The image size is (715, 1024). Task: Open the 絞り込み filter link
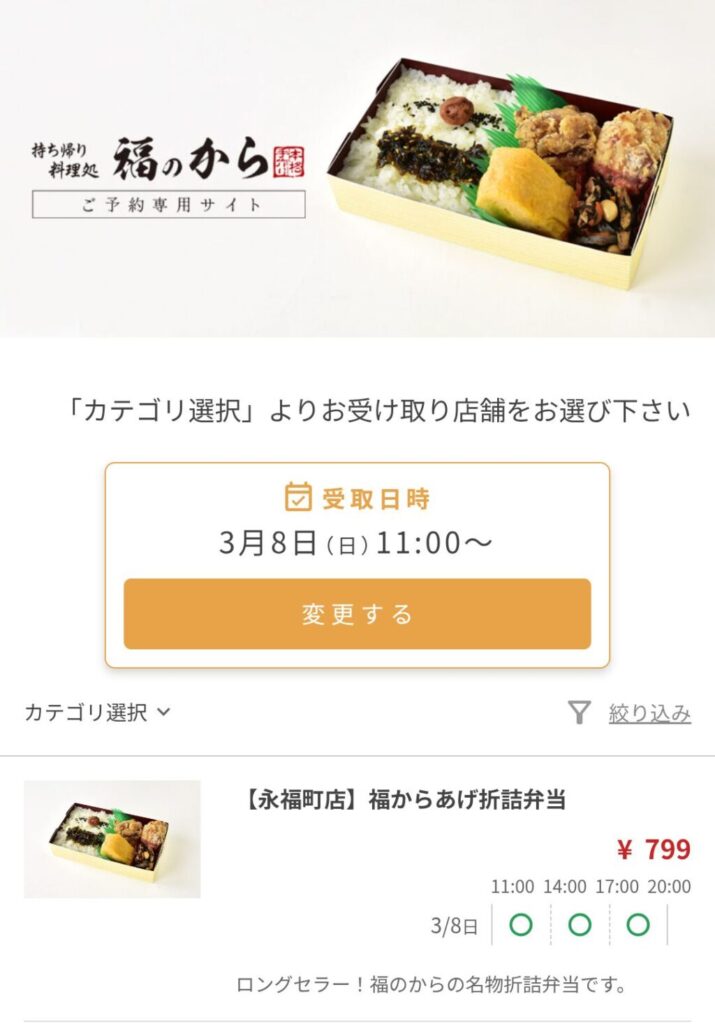[x=649, y=713]
